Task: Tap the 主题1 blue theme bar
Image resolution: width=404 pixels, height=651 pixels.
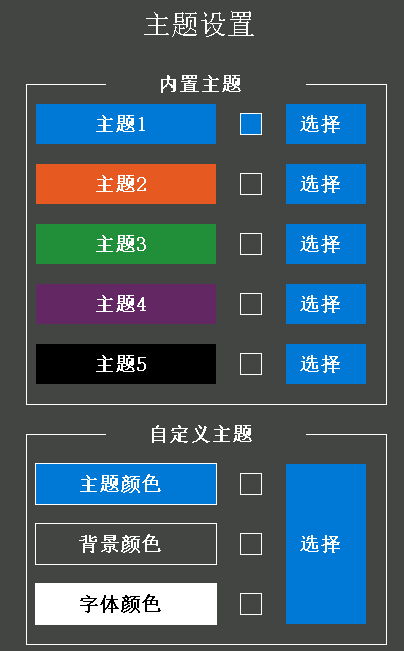Action: click(x=126, y=124)
